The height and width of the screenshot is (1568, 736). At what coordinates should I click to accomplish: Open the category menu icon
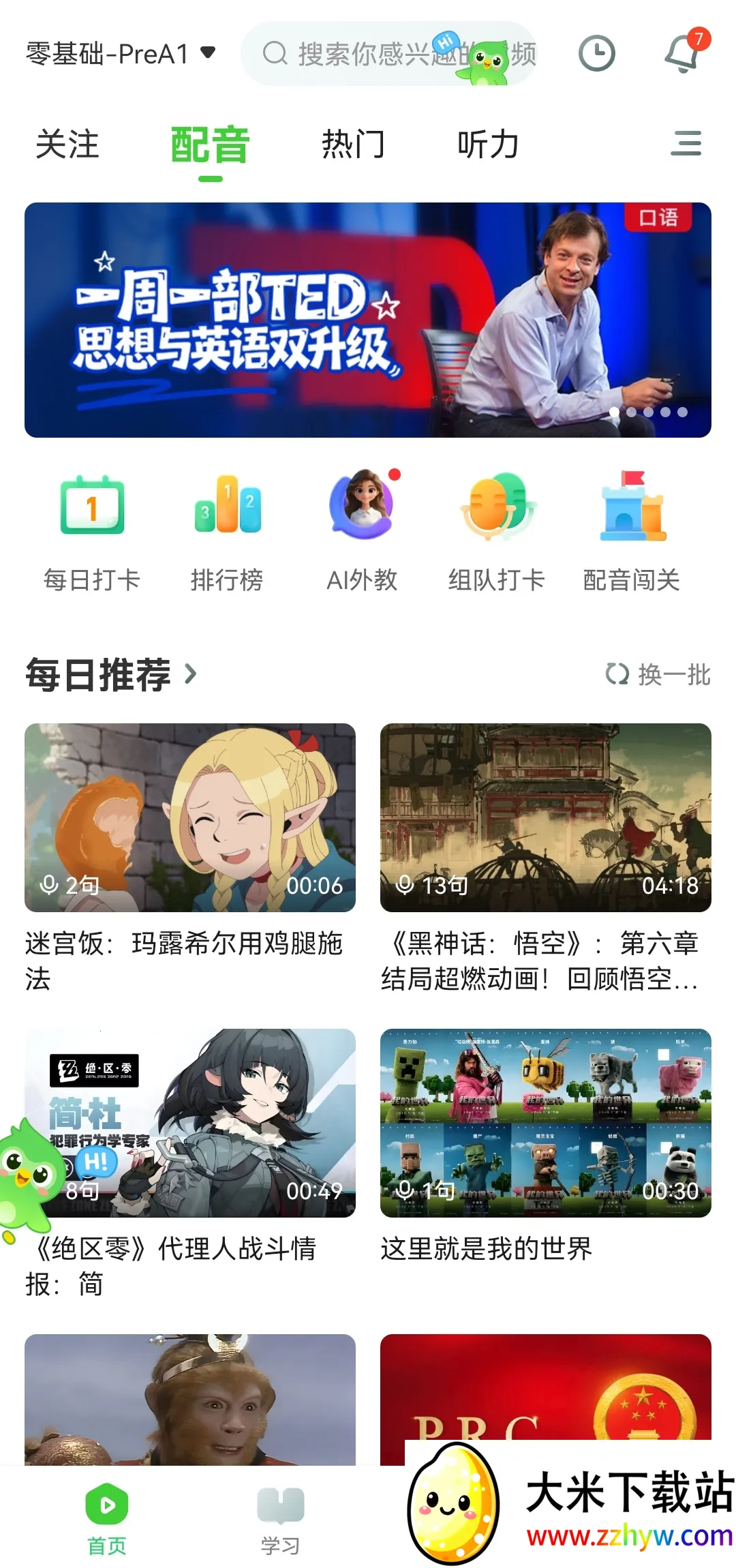point(686,144)
